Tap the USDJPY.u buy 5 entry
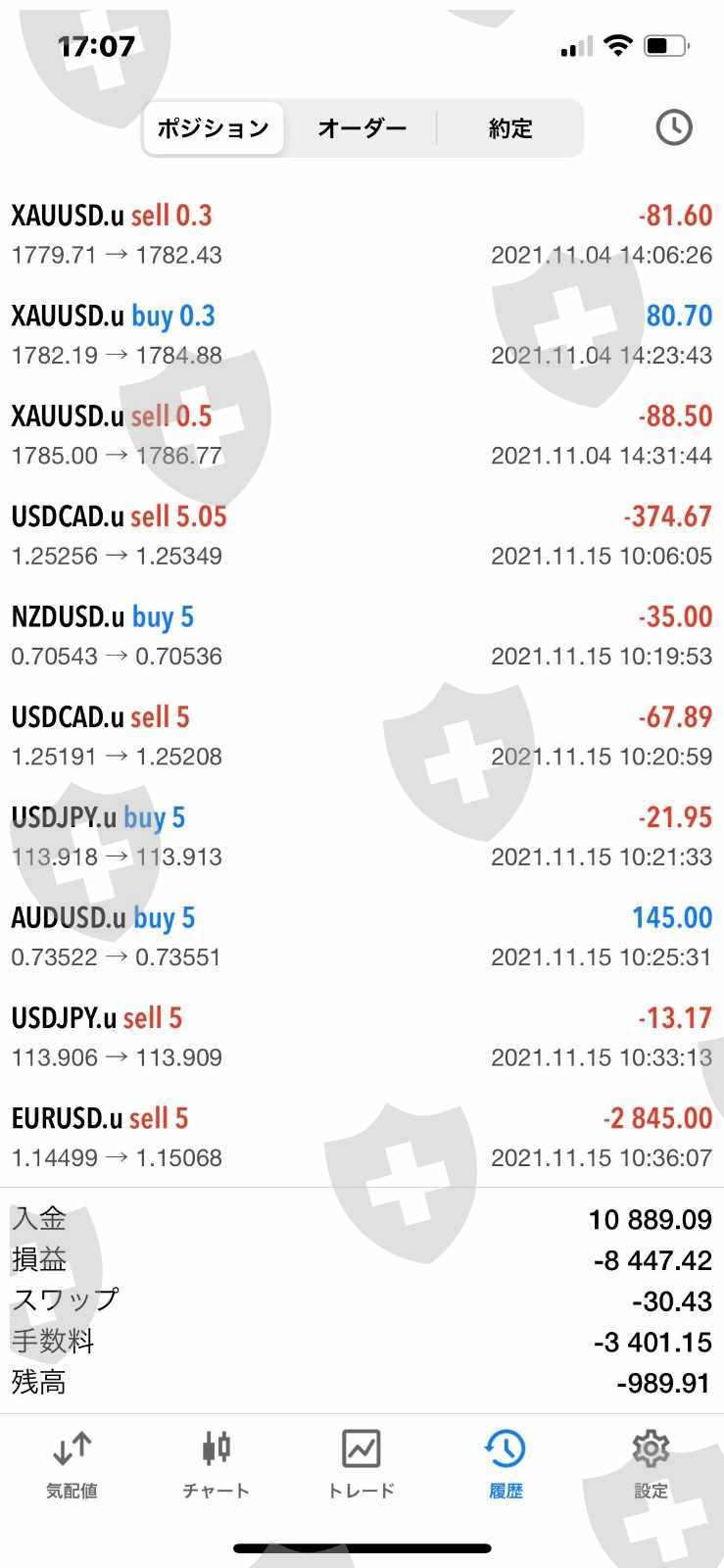The image size is (724, 1568). pyautogui.click(x=362, y=837)
